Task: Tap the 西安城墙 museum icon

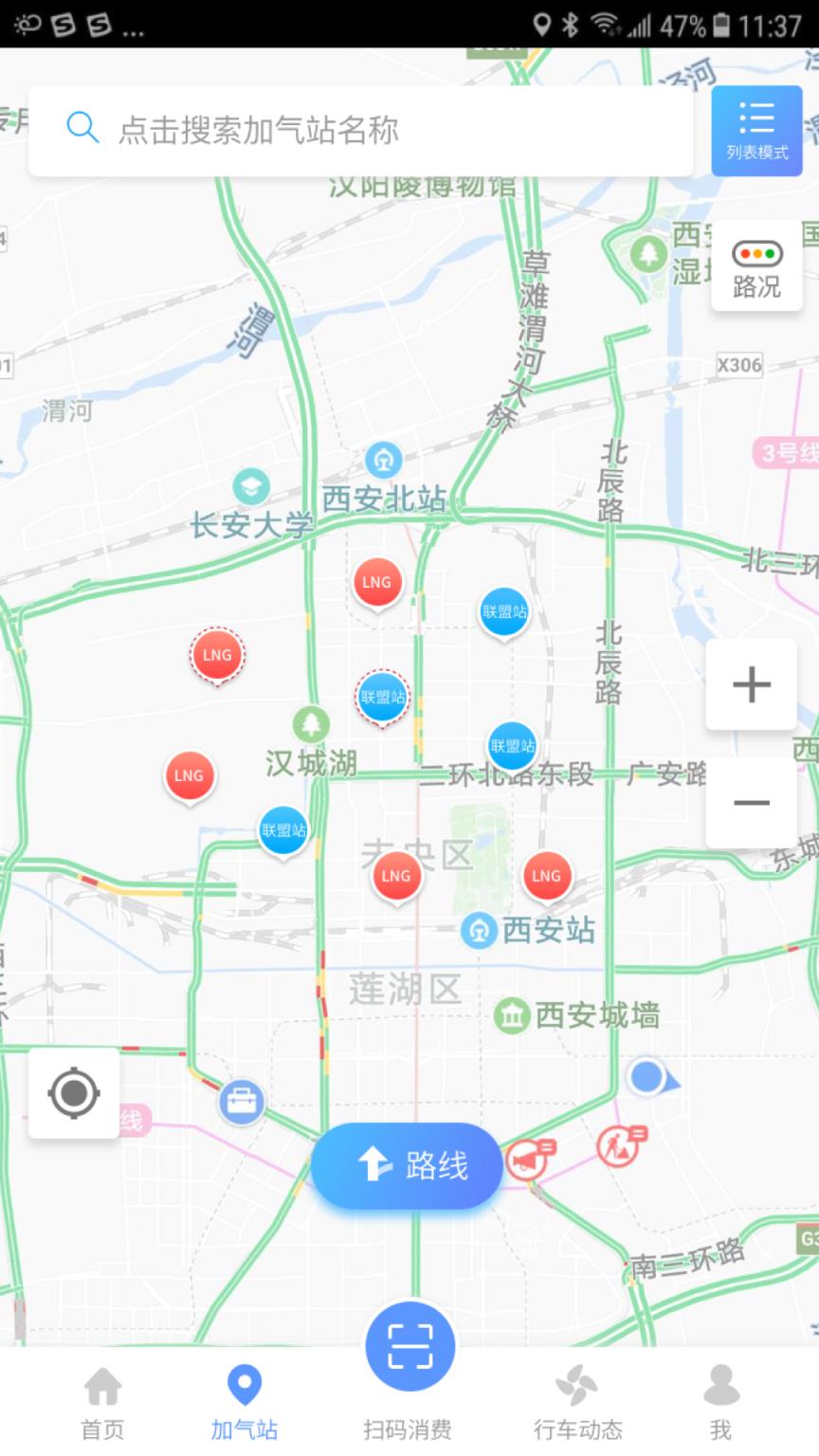Action: click(513, 1014)
